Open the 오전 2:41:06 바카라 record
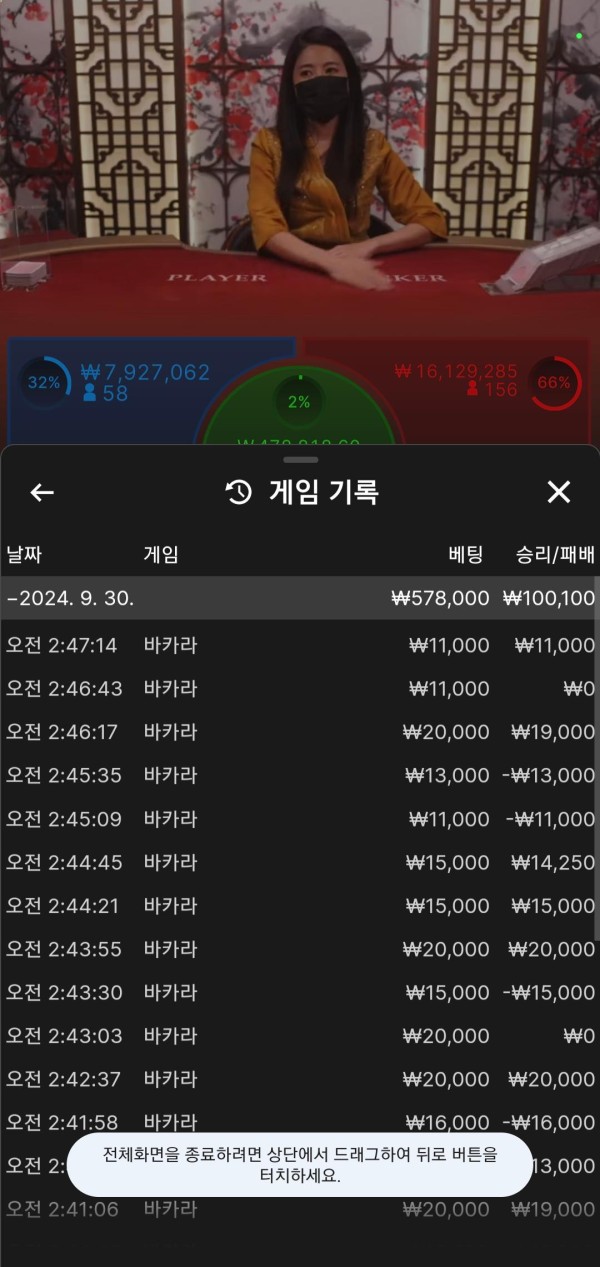Image resolution: width=600 pixels, height=1267 pixels. (300, 1210)
